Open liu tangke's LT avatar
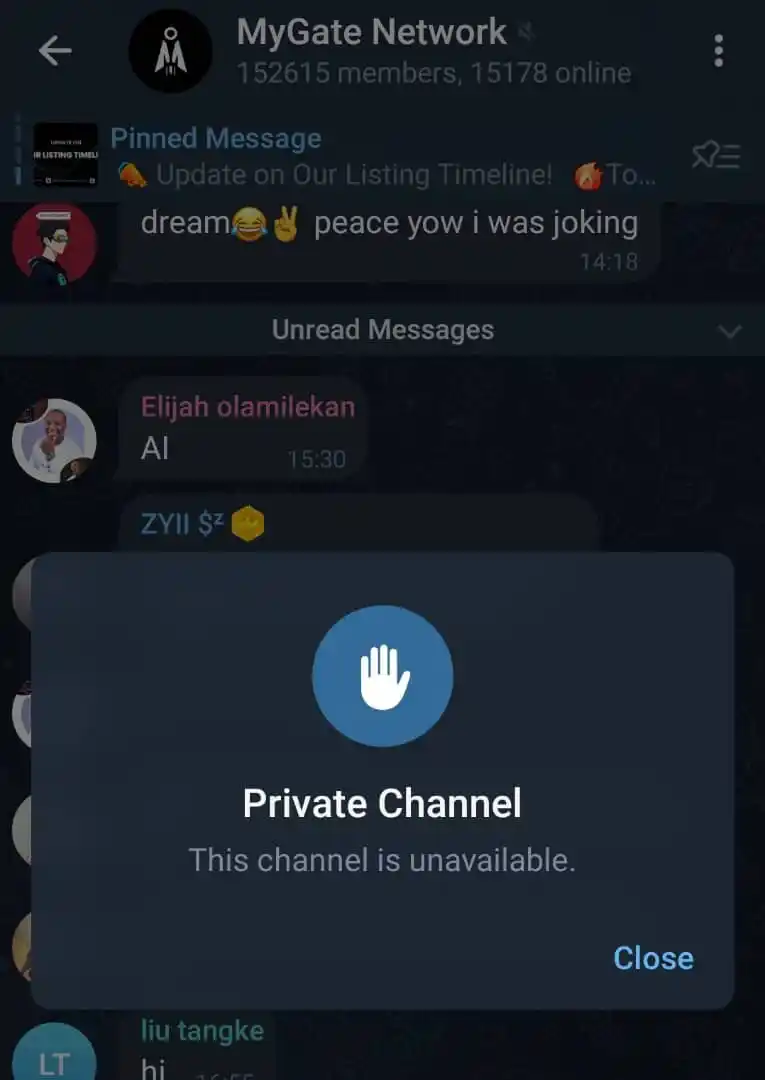This screenshot has width=765, height=1080. coord(54,1055)
